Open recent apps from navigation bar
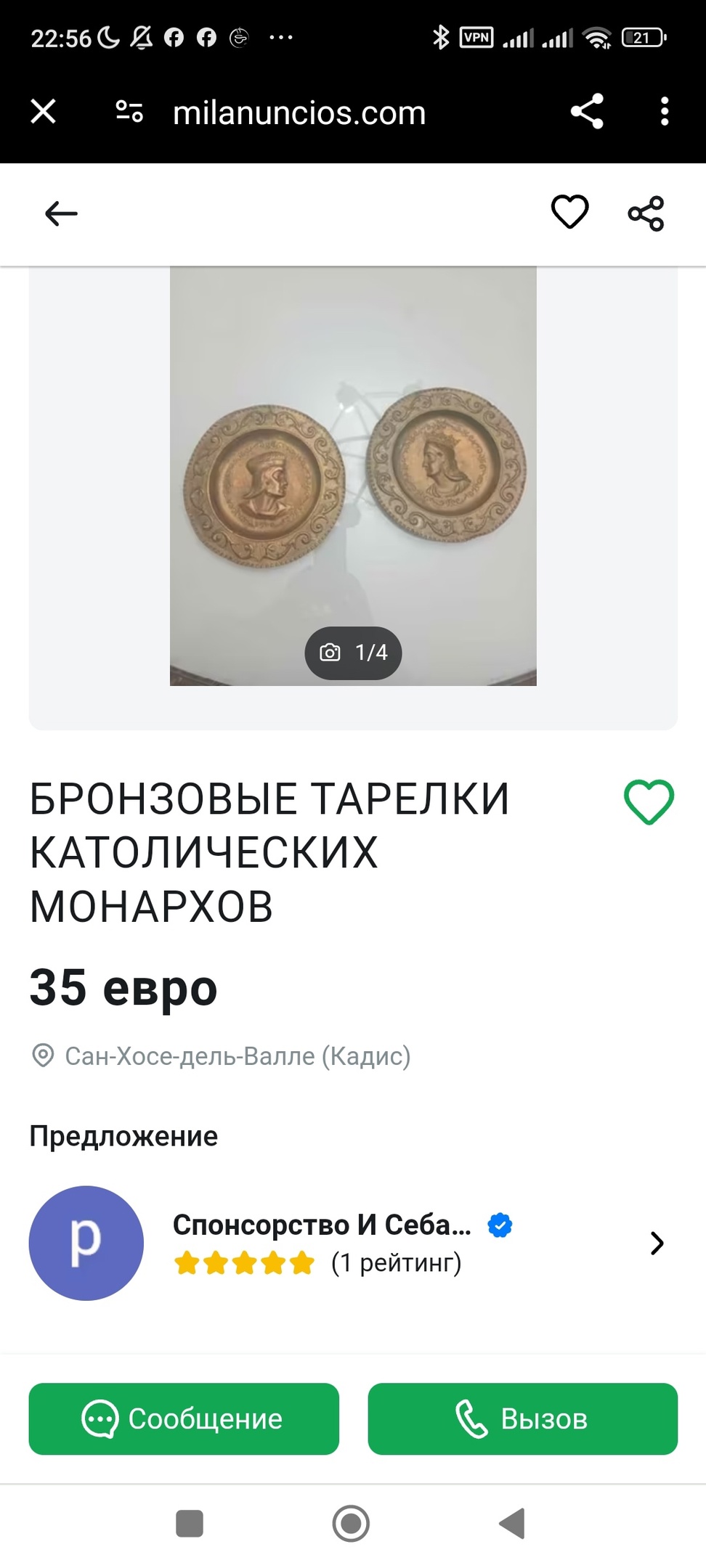 [190, 1523]
